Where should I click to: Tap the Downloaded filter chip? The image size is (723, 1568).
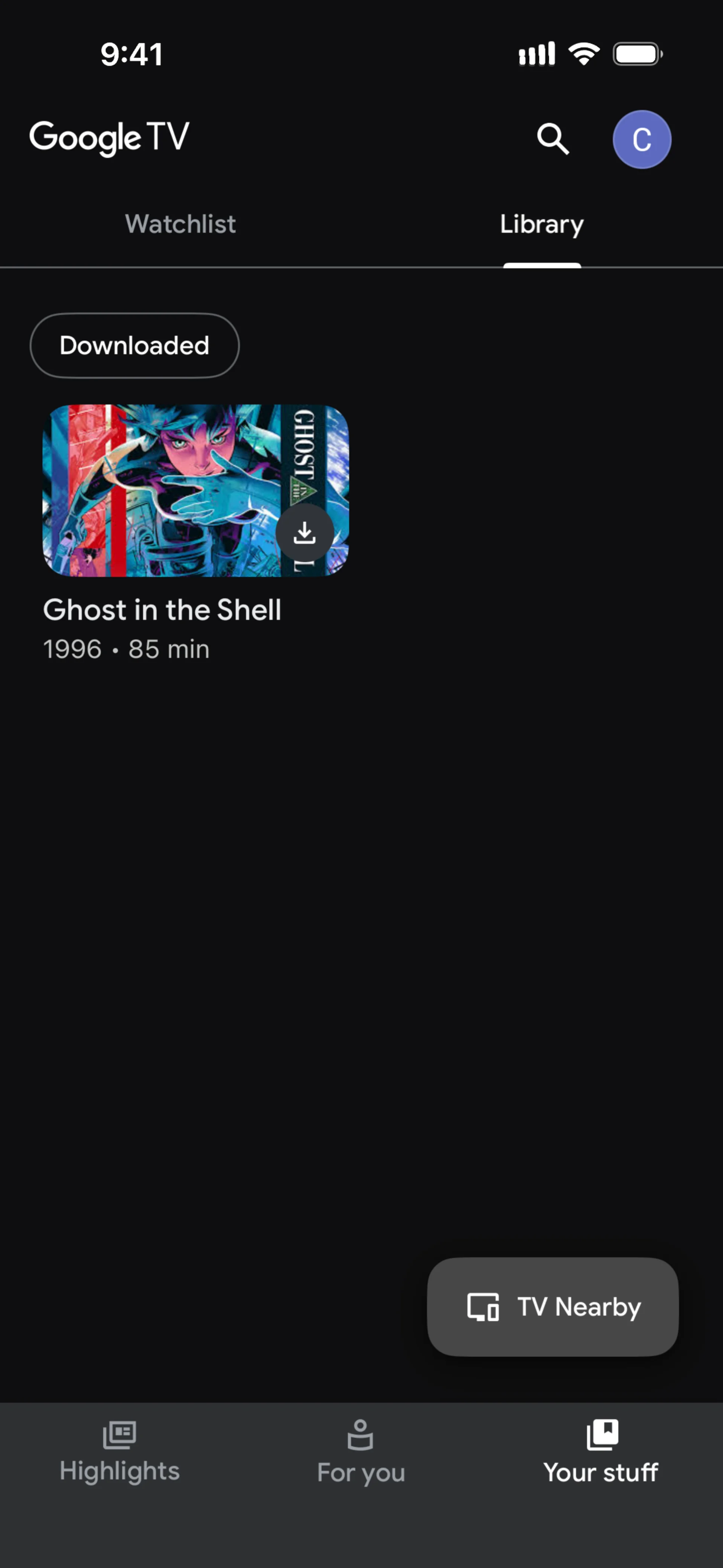point(134,346)
